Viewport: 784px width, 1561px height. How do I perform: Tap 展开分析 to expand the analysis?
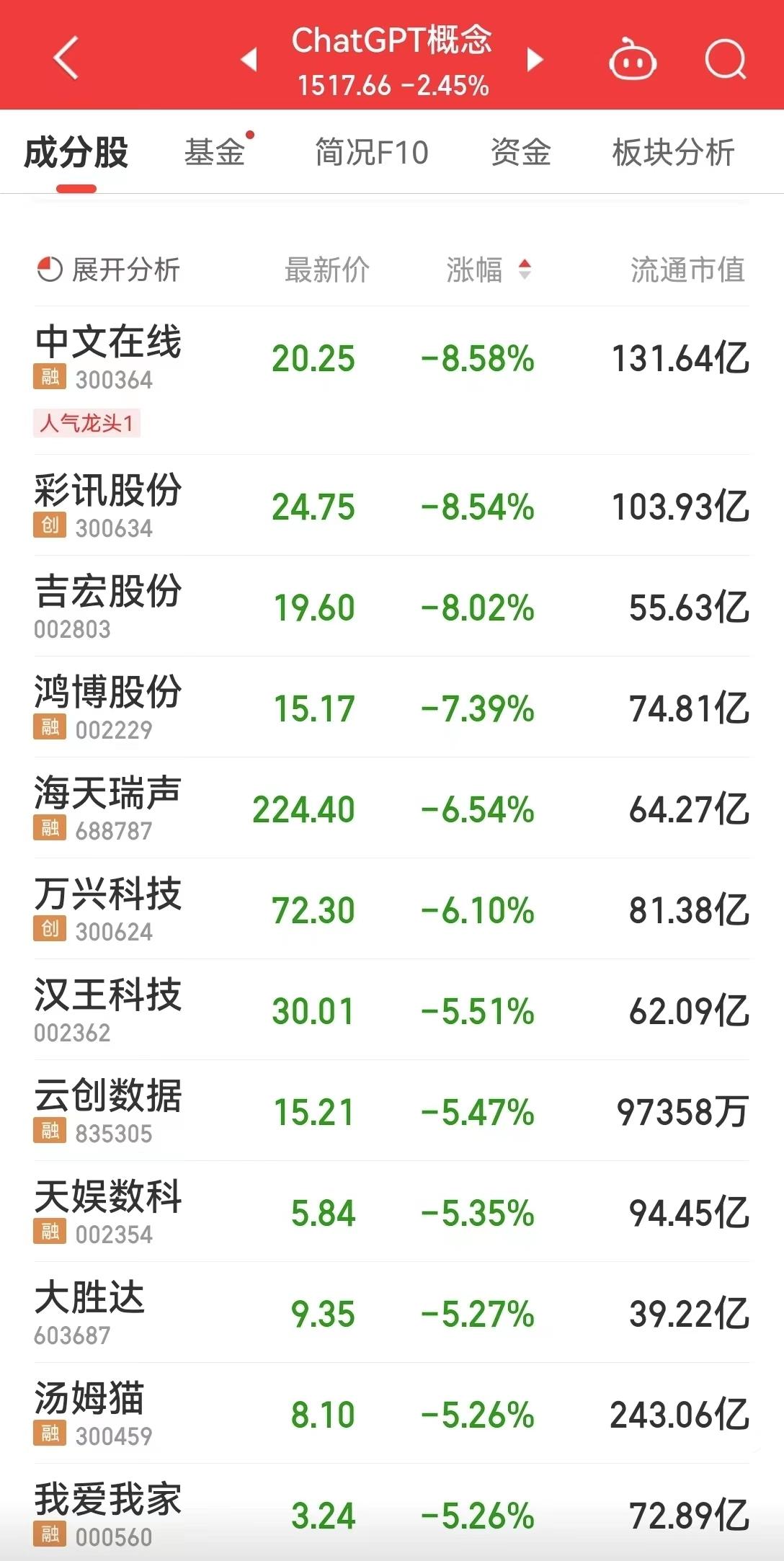(x=108, y=270)
